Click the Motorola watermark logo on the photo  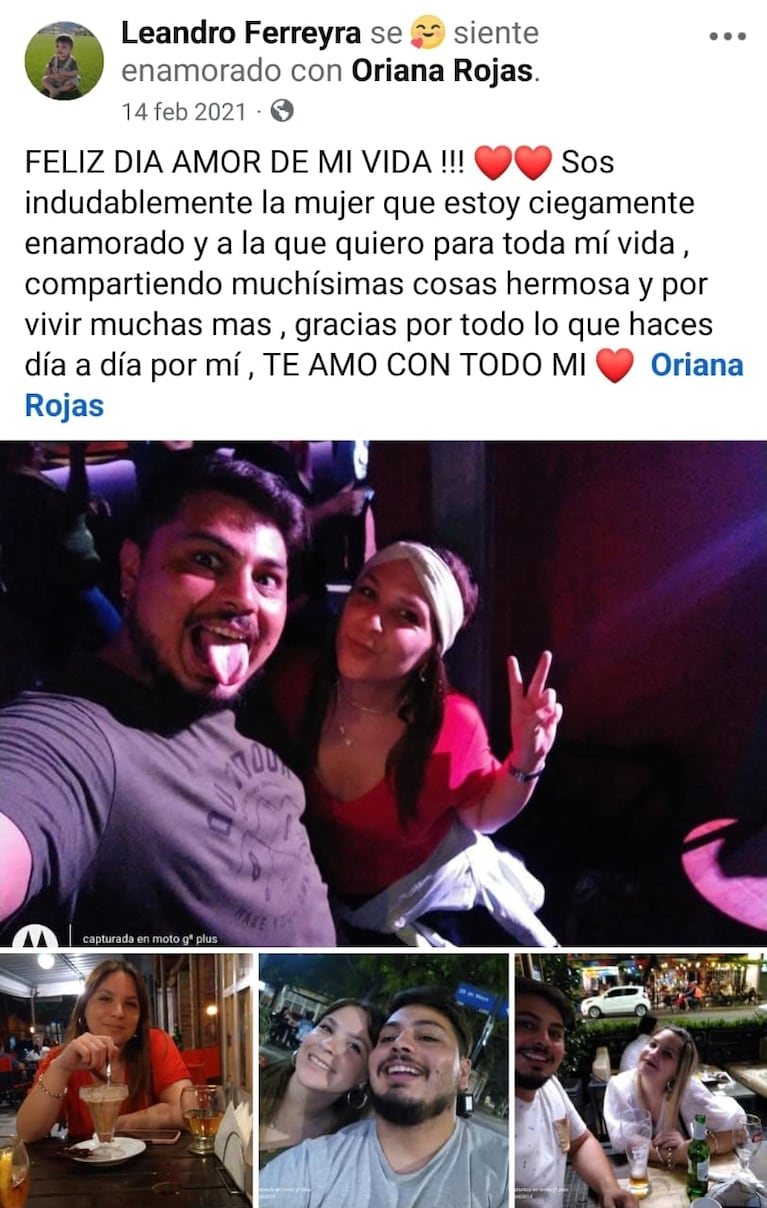pos(32,938)
